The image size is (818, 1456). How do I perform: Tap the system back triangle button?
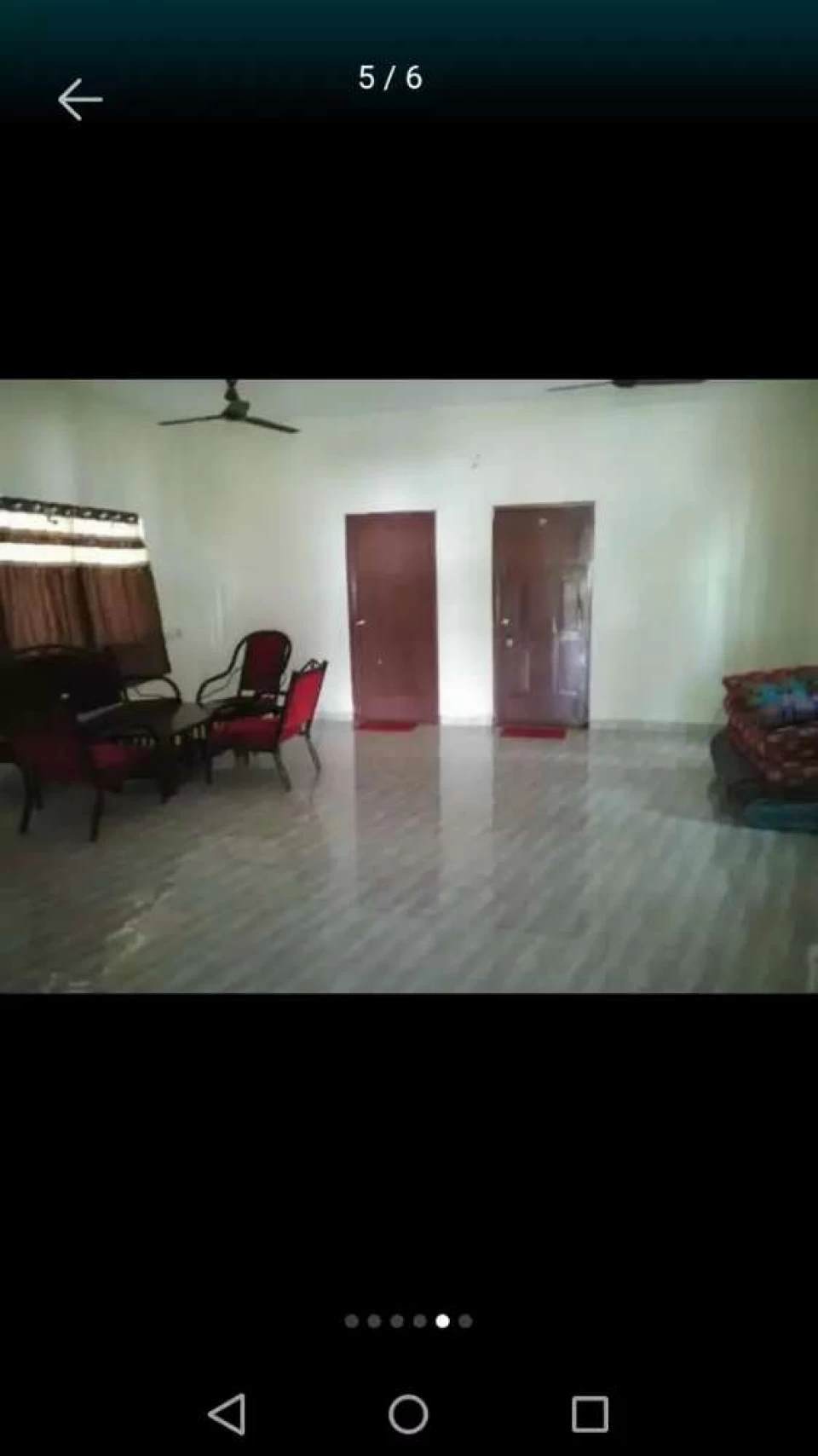tap(227, 1414)
